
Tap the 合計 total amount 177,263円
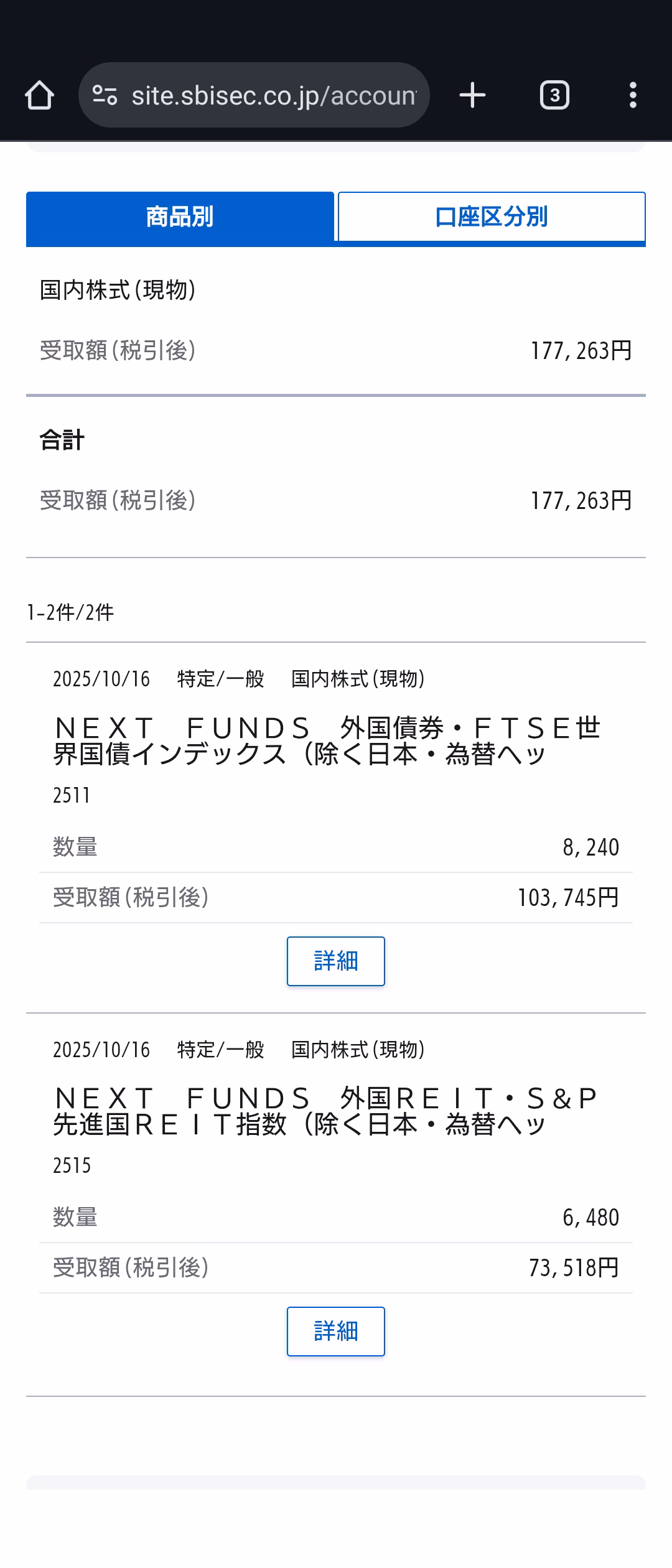[x=581, y=499]
